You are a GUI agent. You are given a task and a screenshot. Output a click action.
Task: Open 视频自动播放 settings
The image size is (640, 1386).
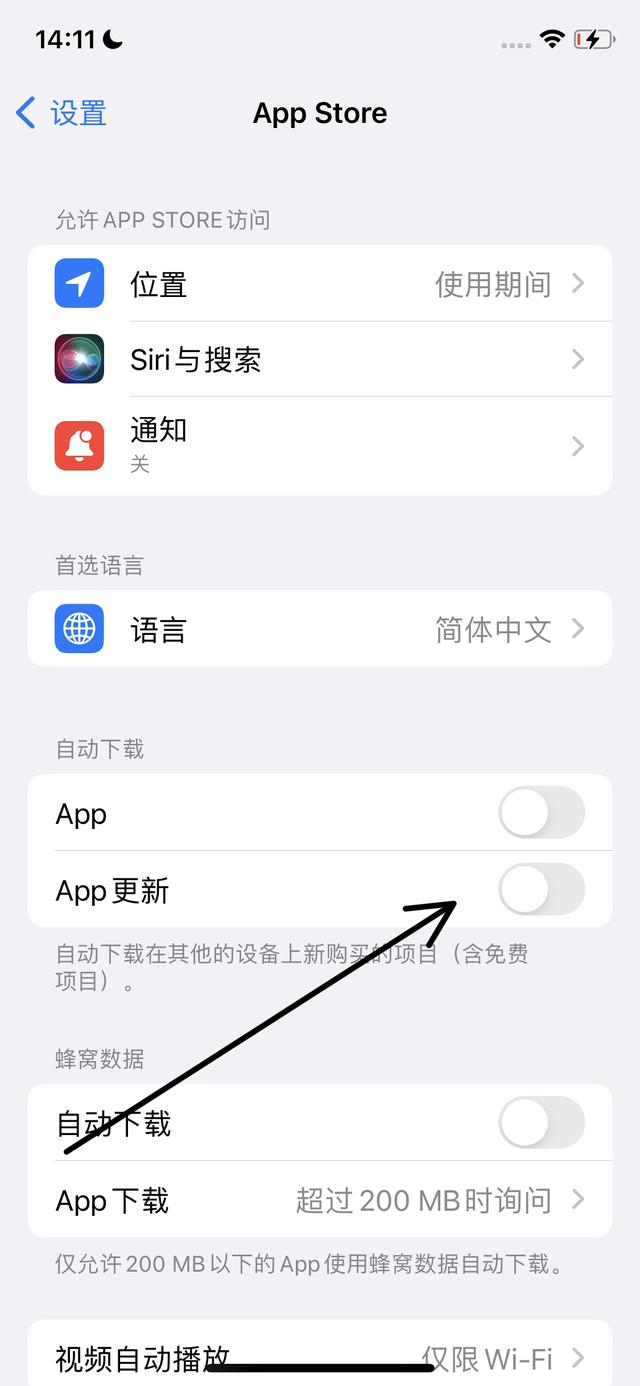320,1357
